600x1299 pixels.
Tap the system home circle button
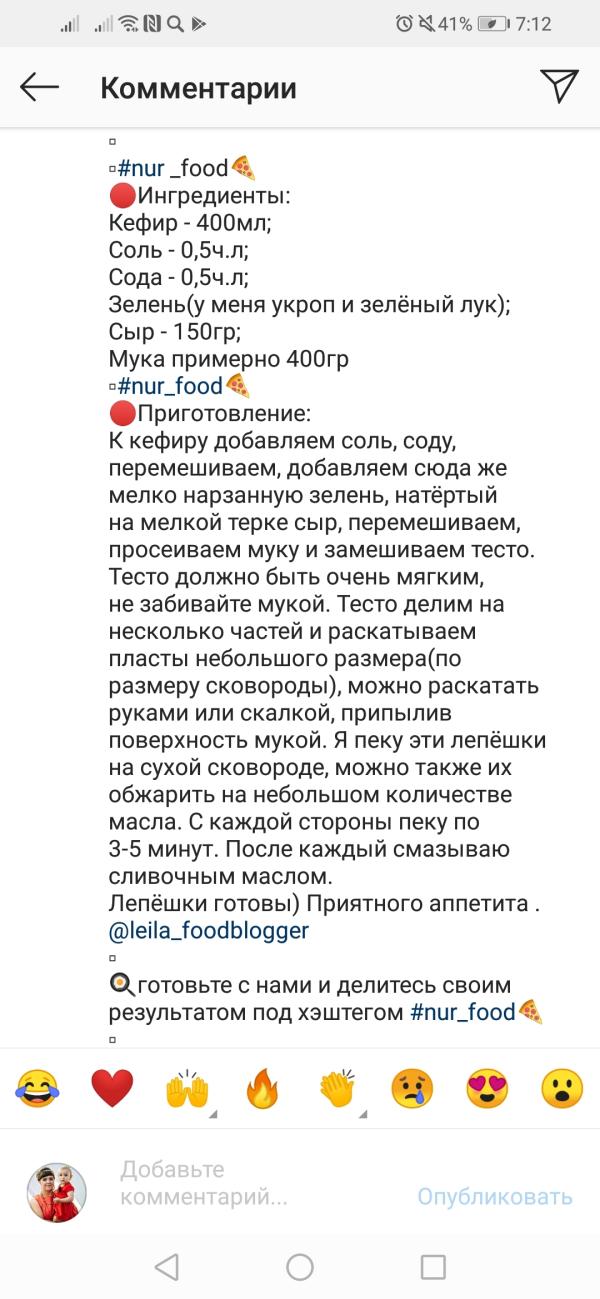[x=300, y=1267]
